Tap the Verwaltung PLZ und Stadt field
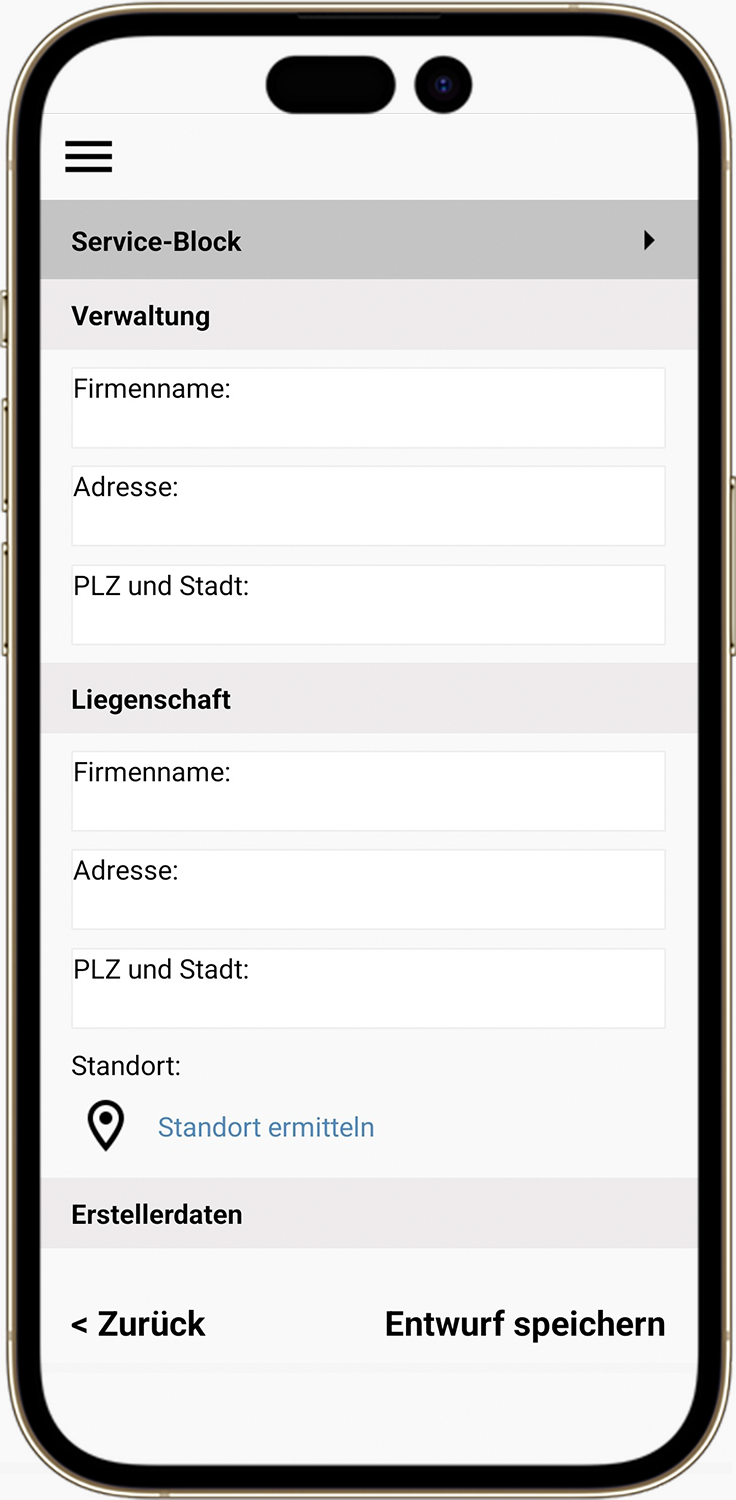Screen dimensions: 736x1500 click(x=368, y=605)
